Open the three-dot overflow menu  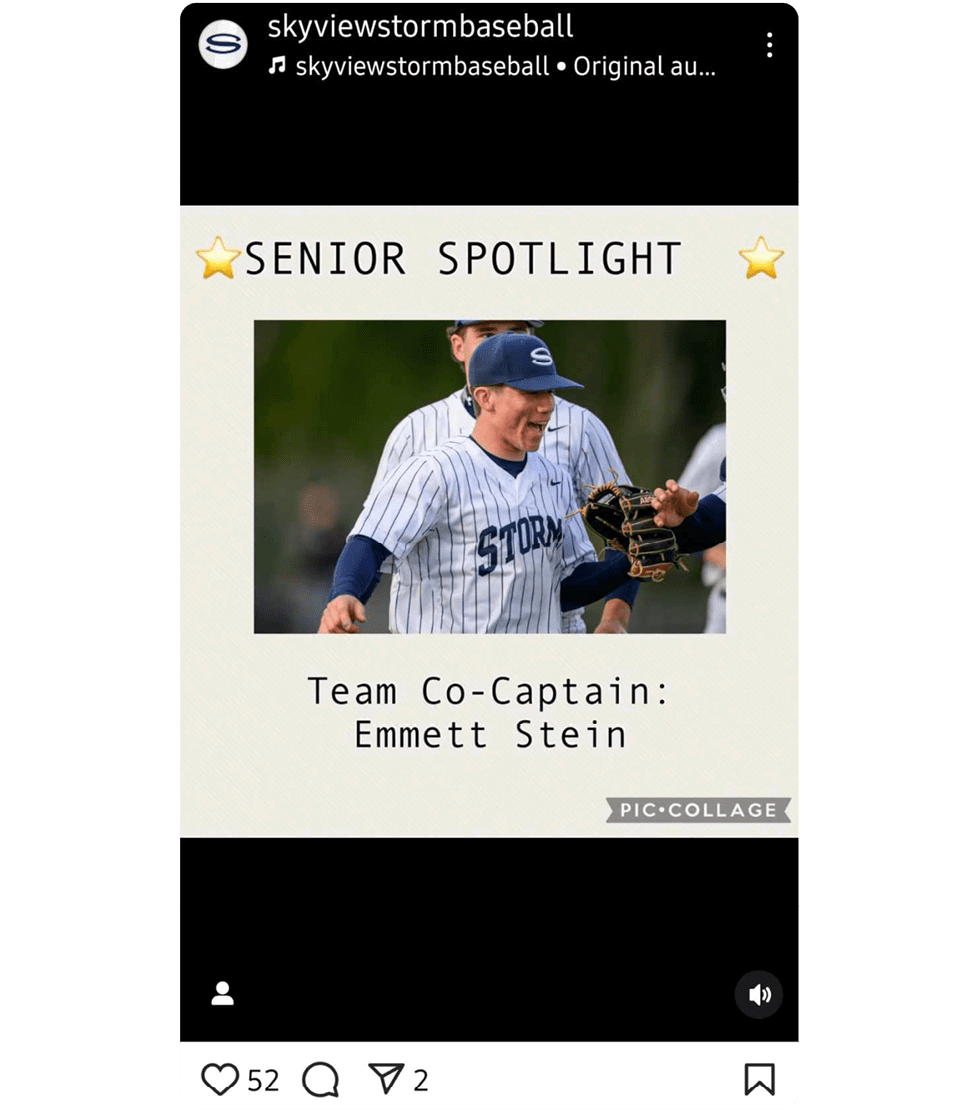point(768,45)
